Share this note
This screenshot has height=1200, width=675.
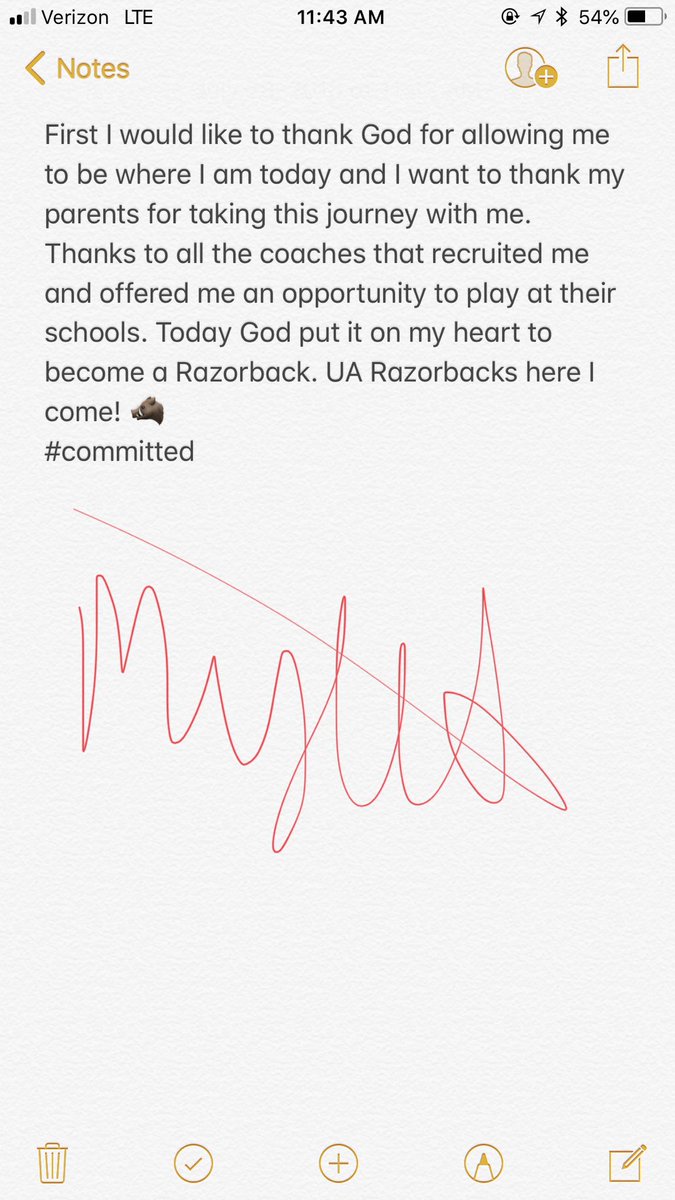click(623, 67)
